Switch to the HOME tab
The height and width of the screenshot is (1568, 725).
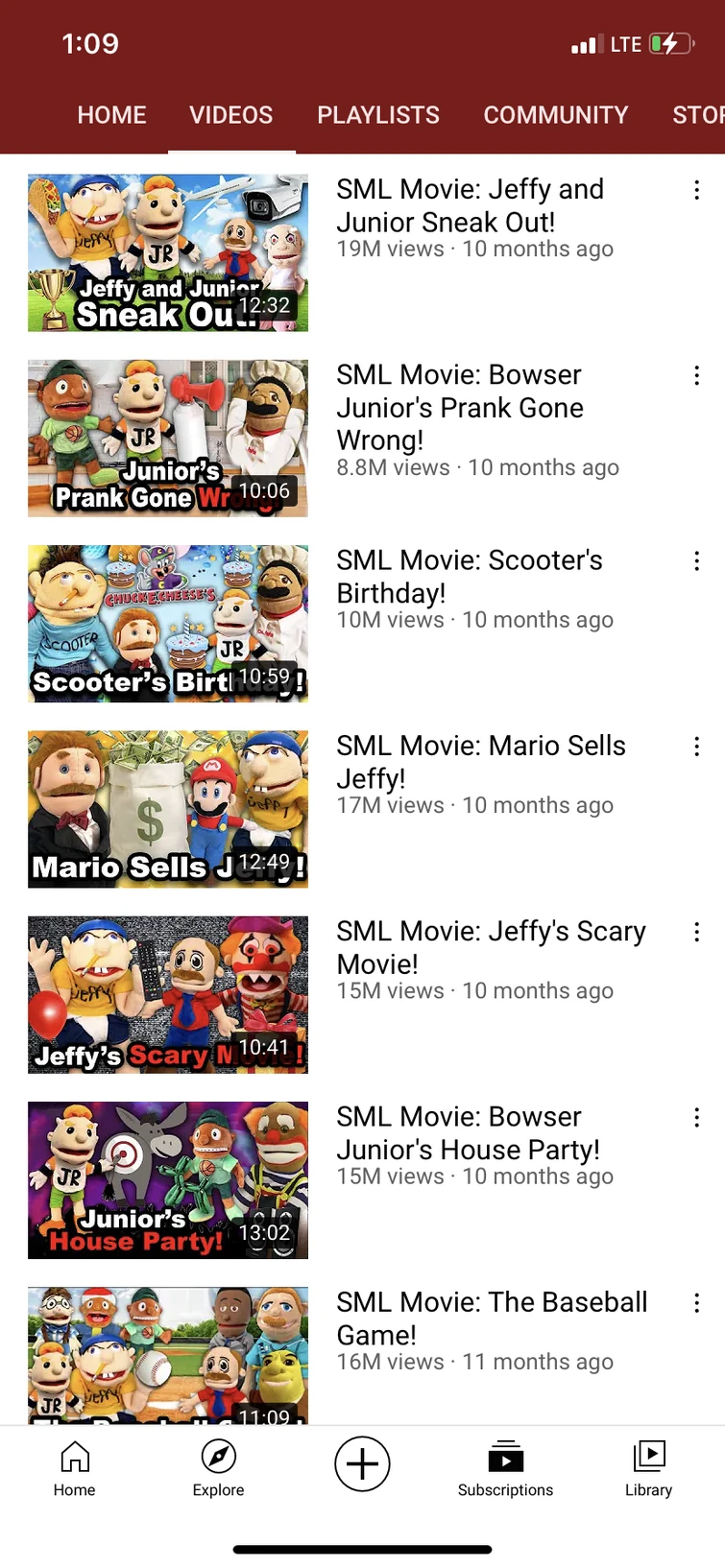(x=111, y=115)
